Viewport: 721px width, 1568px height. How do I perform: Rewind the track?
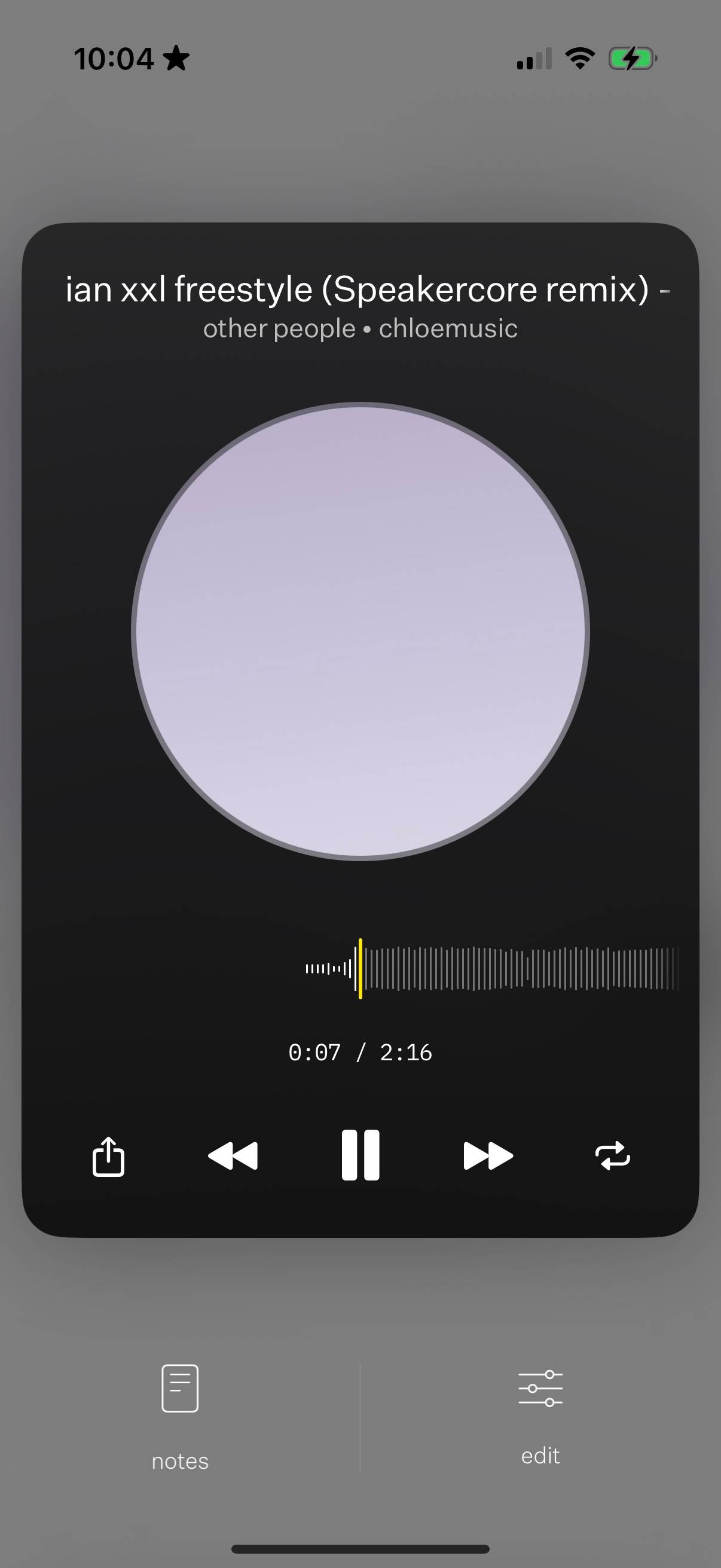233,1156
